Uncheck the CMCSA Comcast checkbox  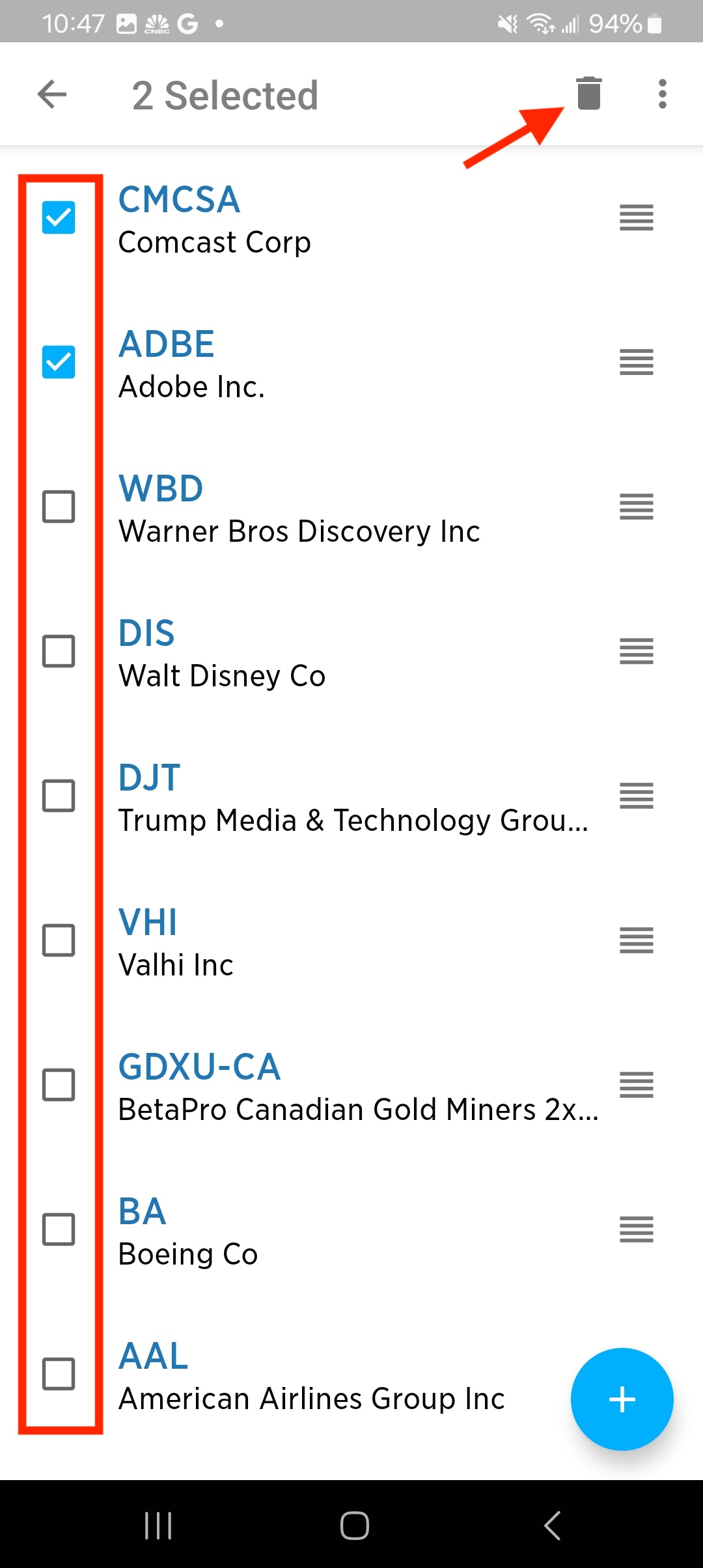point(59,217)
